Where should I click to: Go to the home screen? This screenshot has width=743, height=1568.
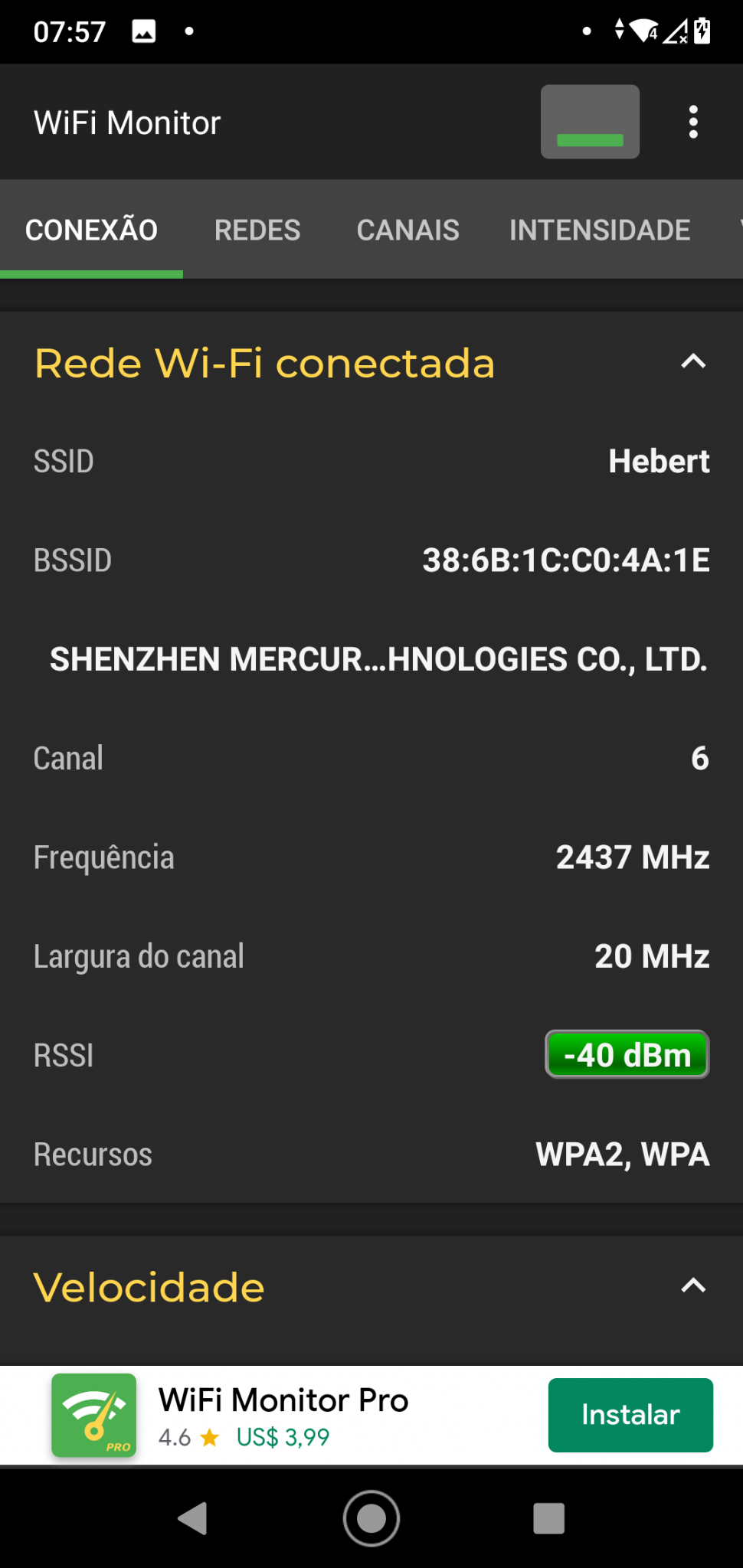pyautogui.click(x=371, y=1518)
